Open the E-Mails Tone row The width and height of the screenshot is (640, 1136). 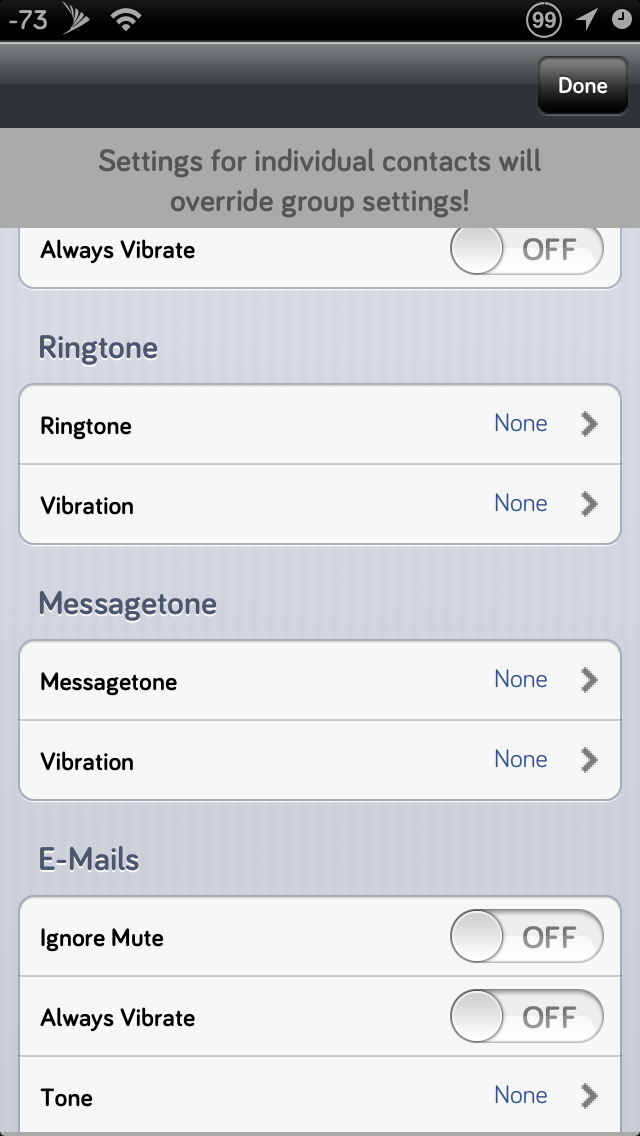point(320,1095)
